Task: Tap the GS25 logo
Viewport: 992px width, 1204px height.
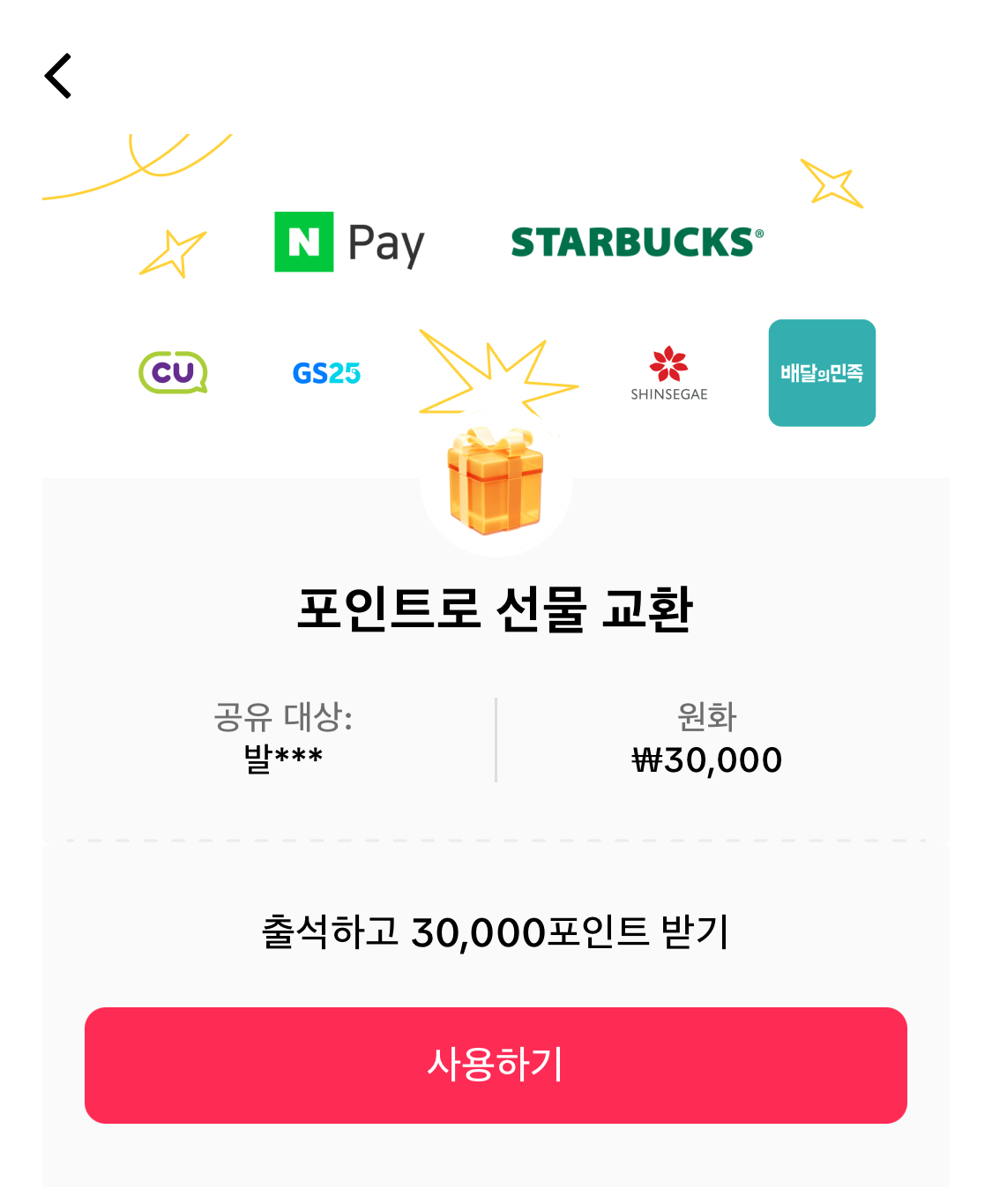Action: click(326, 372)
